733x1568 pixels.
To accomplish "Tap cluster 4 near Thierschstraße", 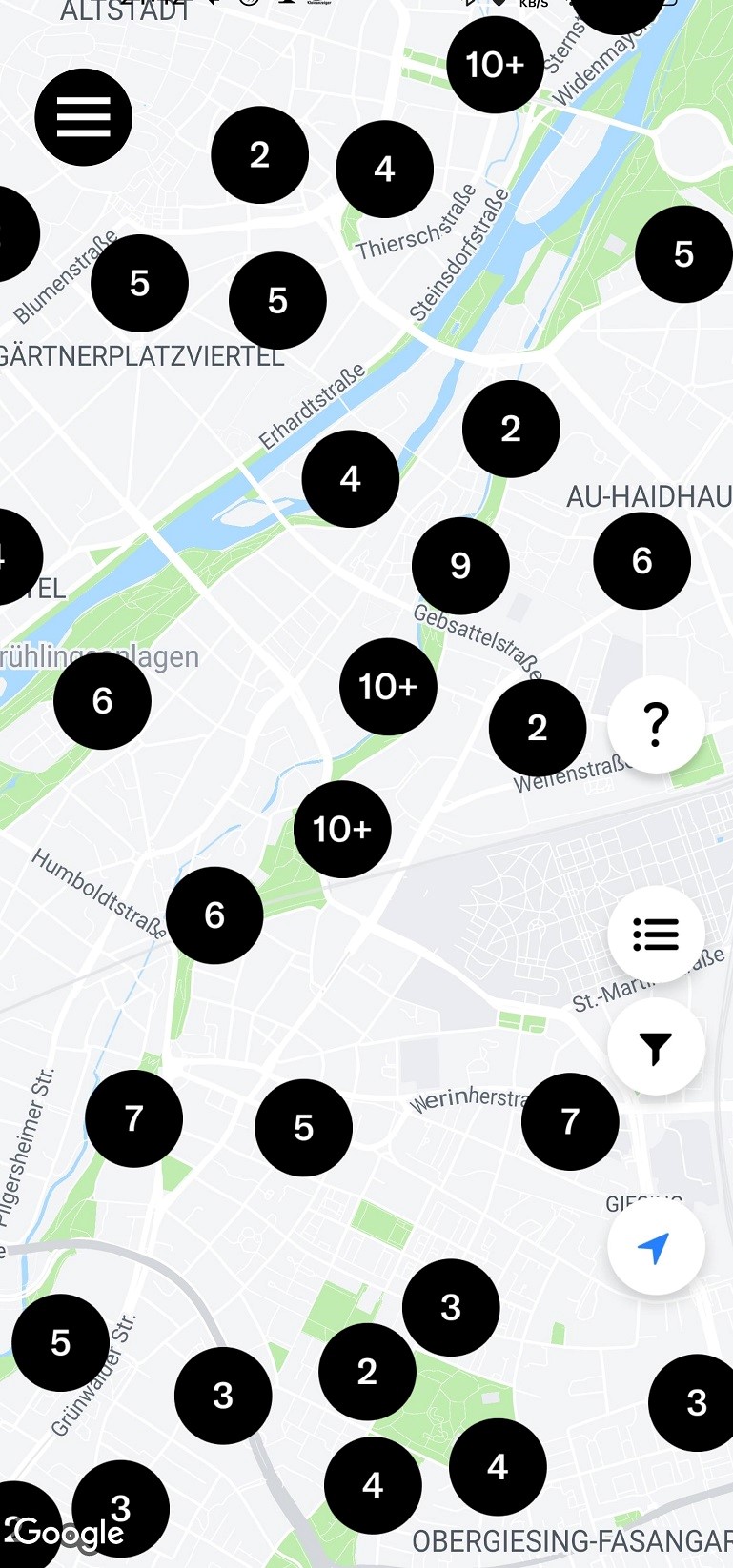I will tap(384, 170).
